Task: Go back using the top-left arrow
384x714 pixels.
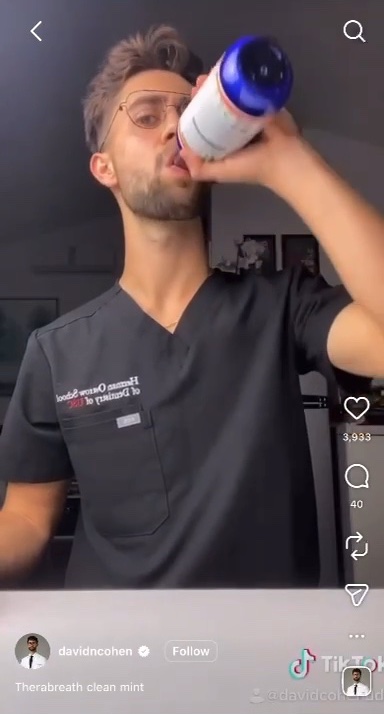Action: pyautogui.click(x=36, y=31)
